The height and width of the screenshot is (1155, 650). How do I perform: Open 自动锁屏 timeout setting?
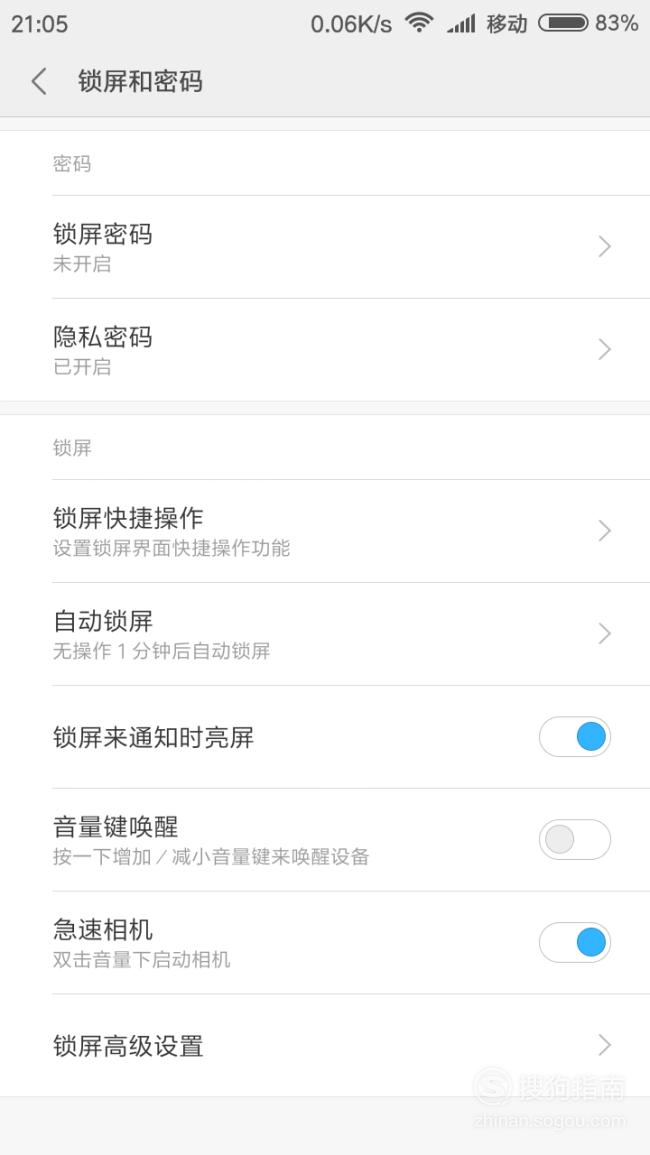[x=325, y=634]
